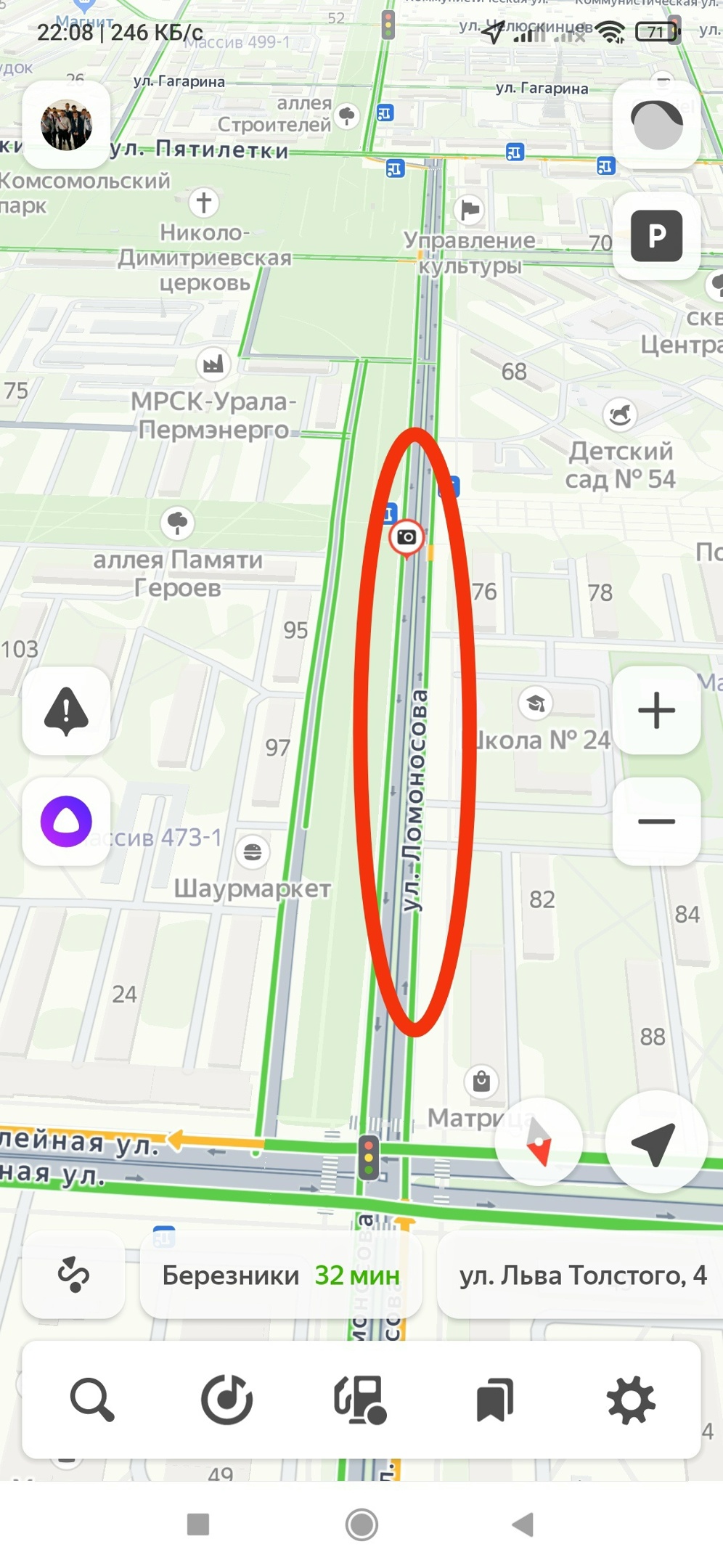Show parking with the P button
Screen dimensions: 723x1568
656,236
